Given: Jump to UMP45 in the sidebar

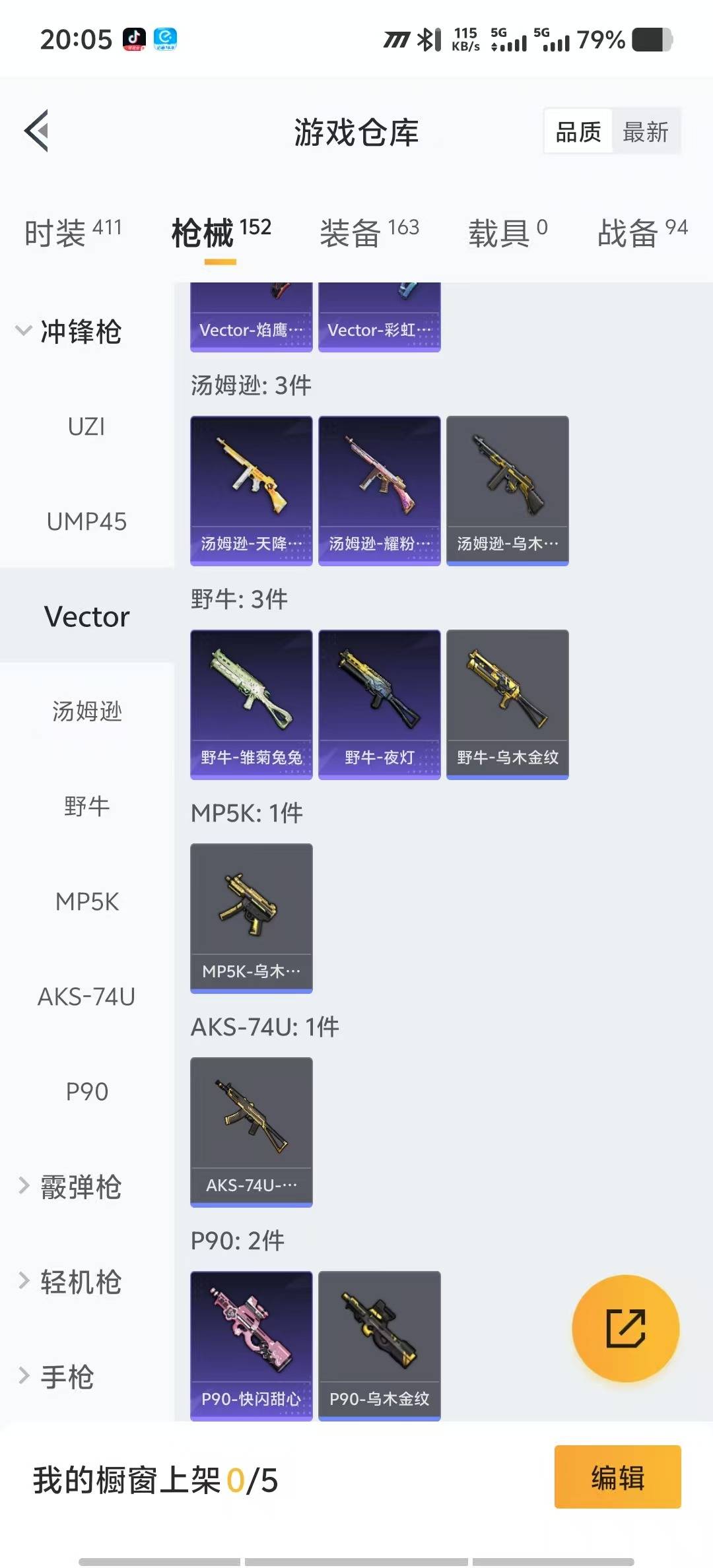Looking at the screenshot, I should 86,521.
